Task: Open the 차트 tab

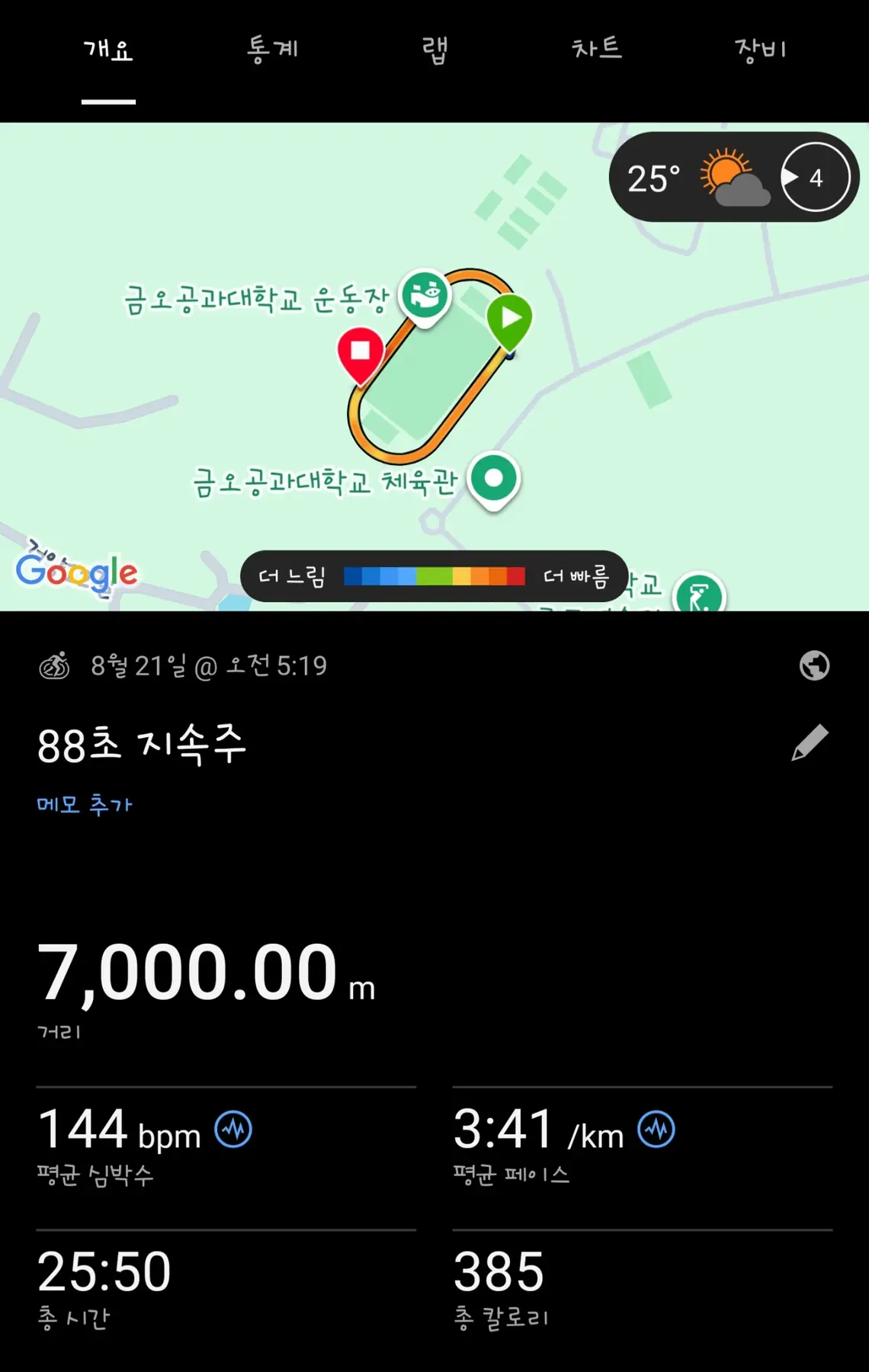Action: click(x=597, y=50)
